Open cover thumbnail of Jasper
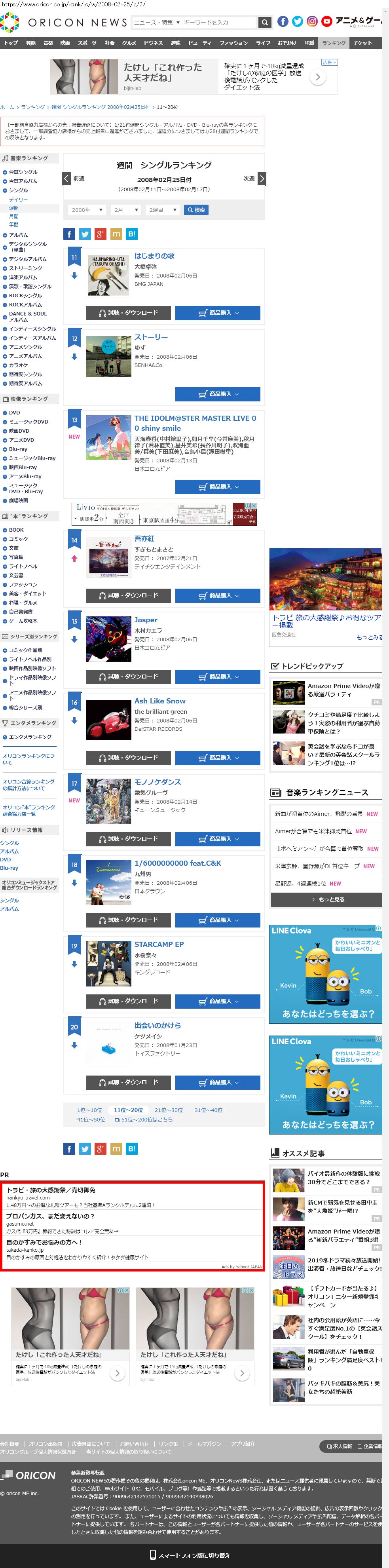The height and width of the screenshot is (1568, 389). 108,639
